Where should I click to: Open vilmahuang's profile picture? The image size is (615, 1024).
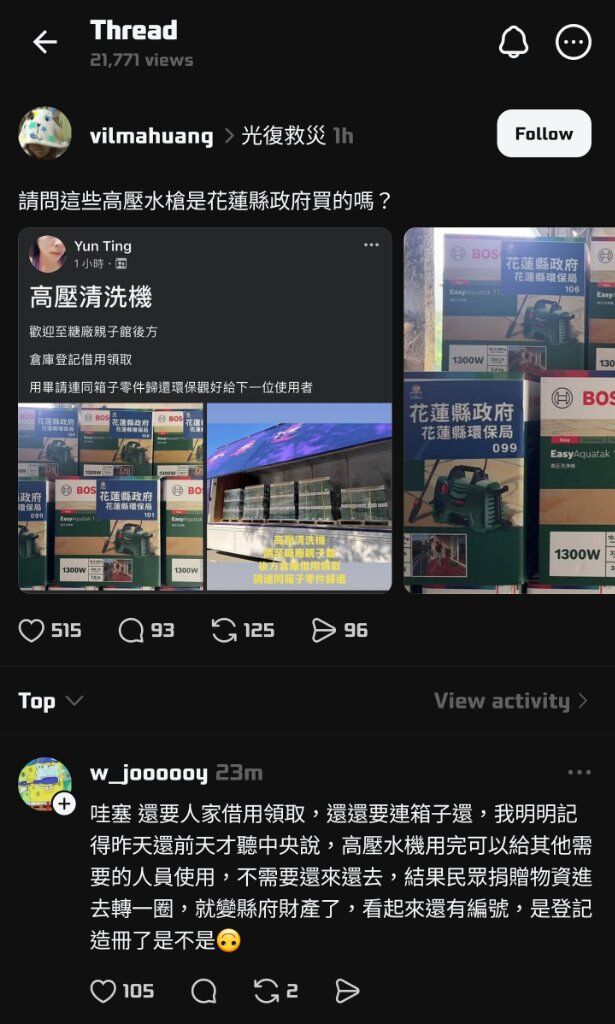coord(45,134)
